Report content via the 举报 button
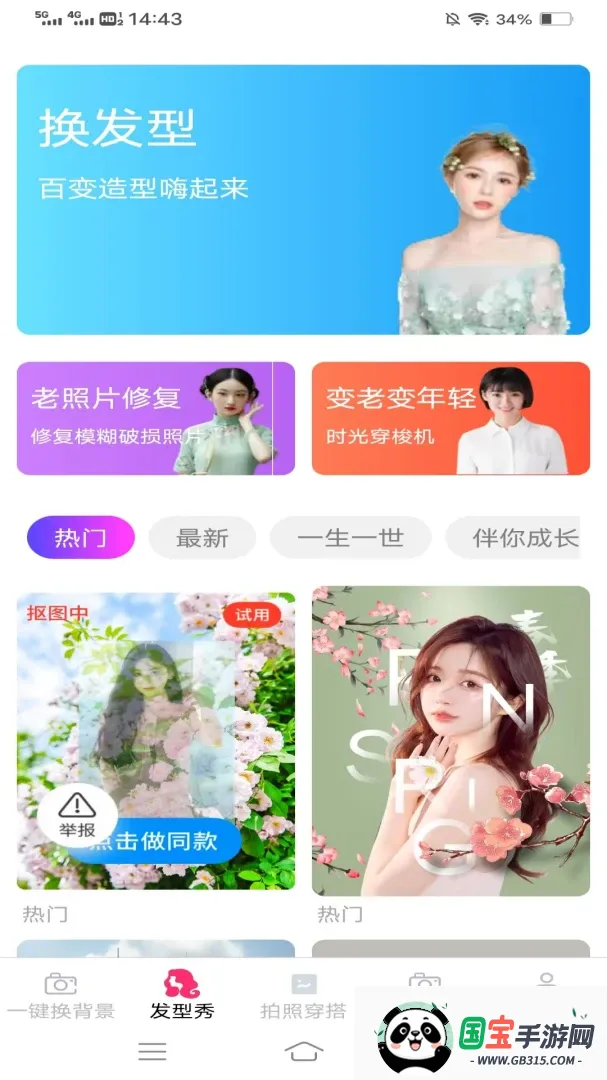The image size is (607, 1080). coord(77,815)
